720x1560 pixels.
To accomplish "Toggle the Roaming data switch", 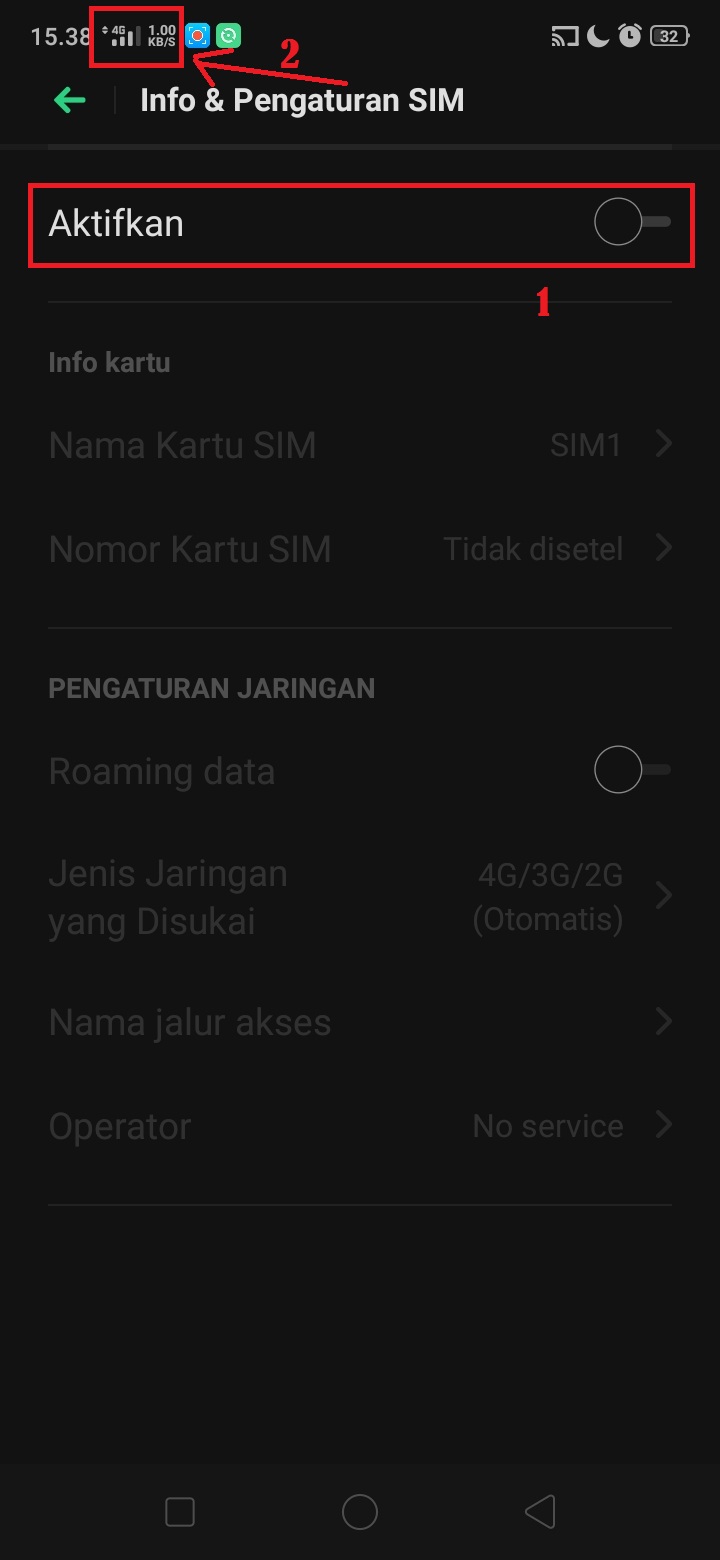I will 631,770.
